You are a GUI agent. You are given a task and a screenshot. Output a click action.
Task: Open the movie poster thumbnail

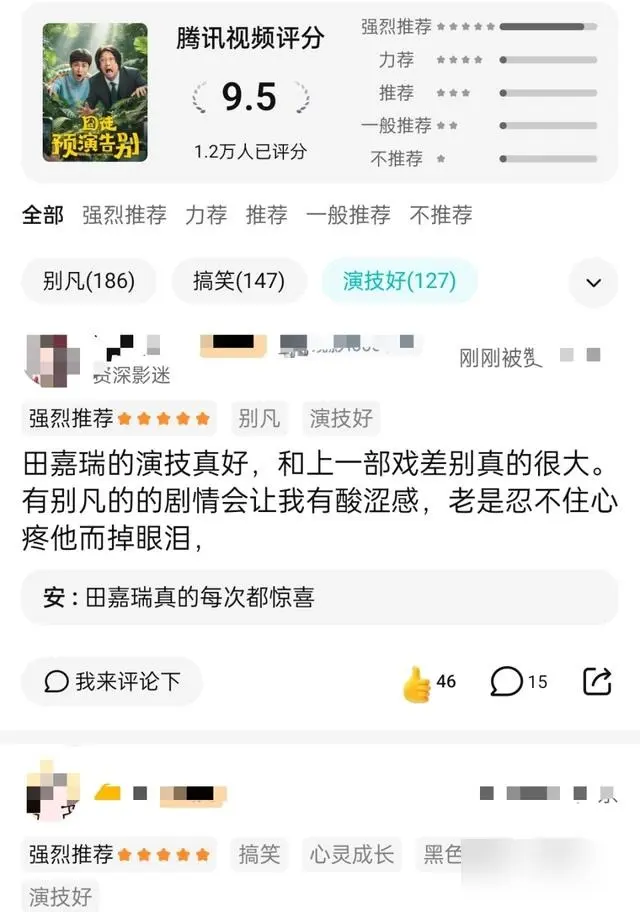click(95, 92)
